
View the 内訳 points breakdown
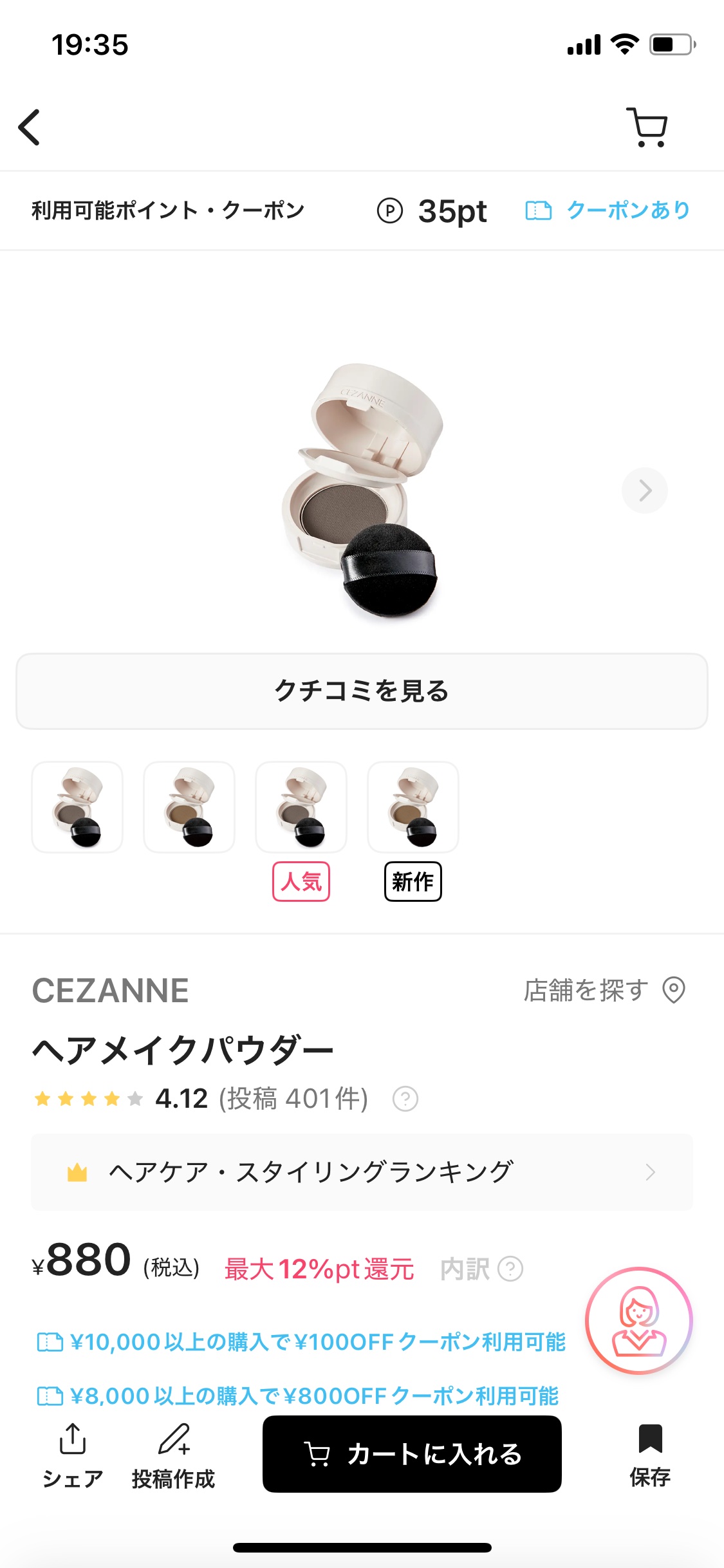tap(481, 1269)
